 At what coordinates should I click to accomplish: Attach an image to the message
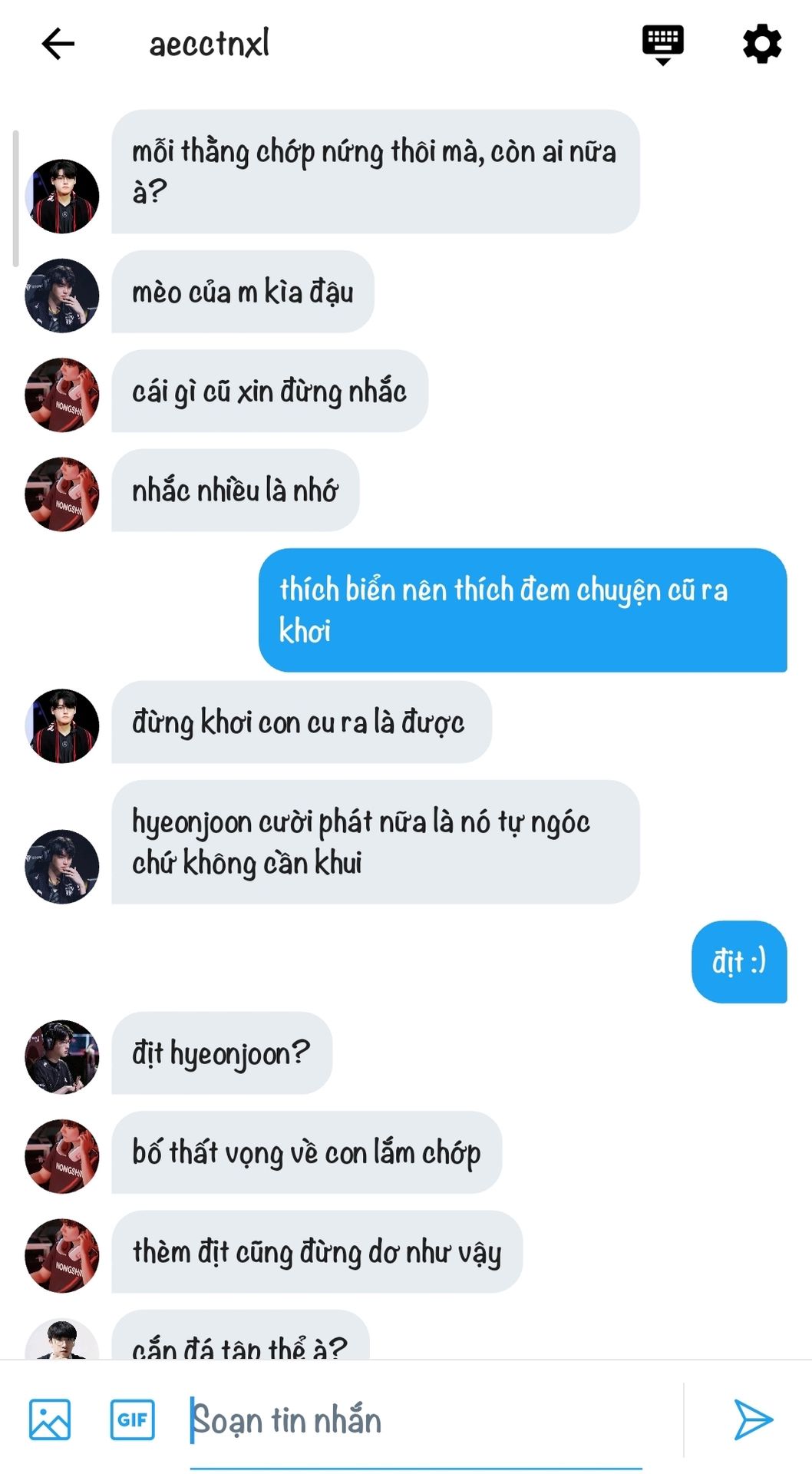coord(50,1419)
